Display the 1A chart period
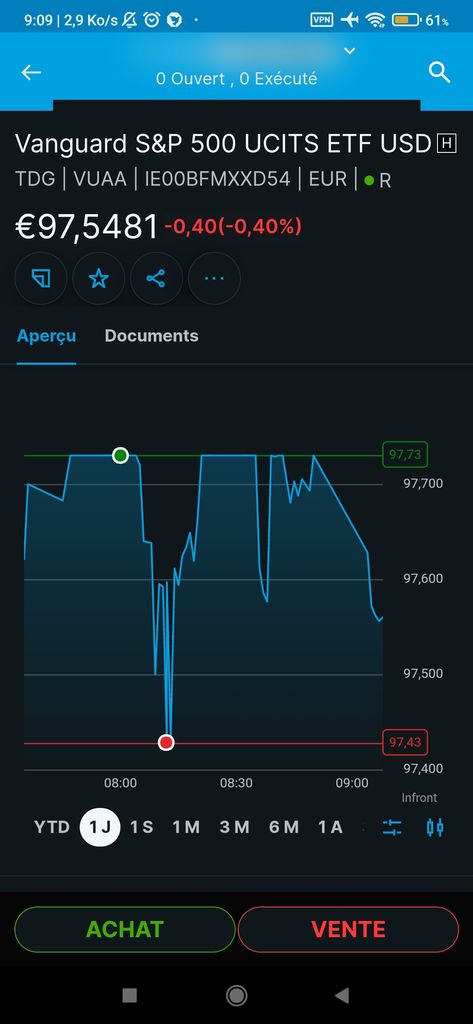Viewport: 473px width, 1024px height. (x=330, y=827)
